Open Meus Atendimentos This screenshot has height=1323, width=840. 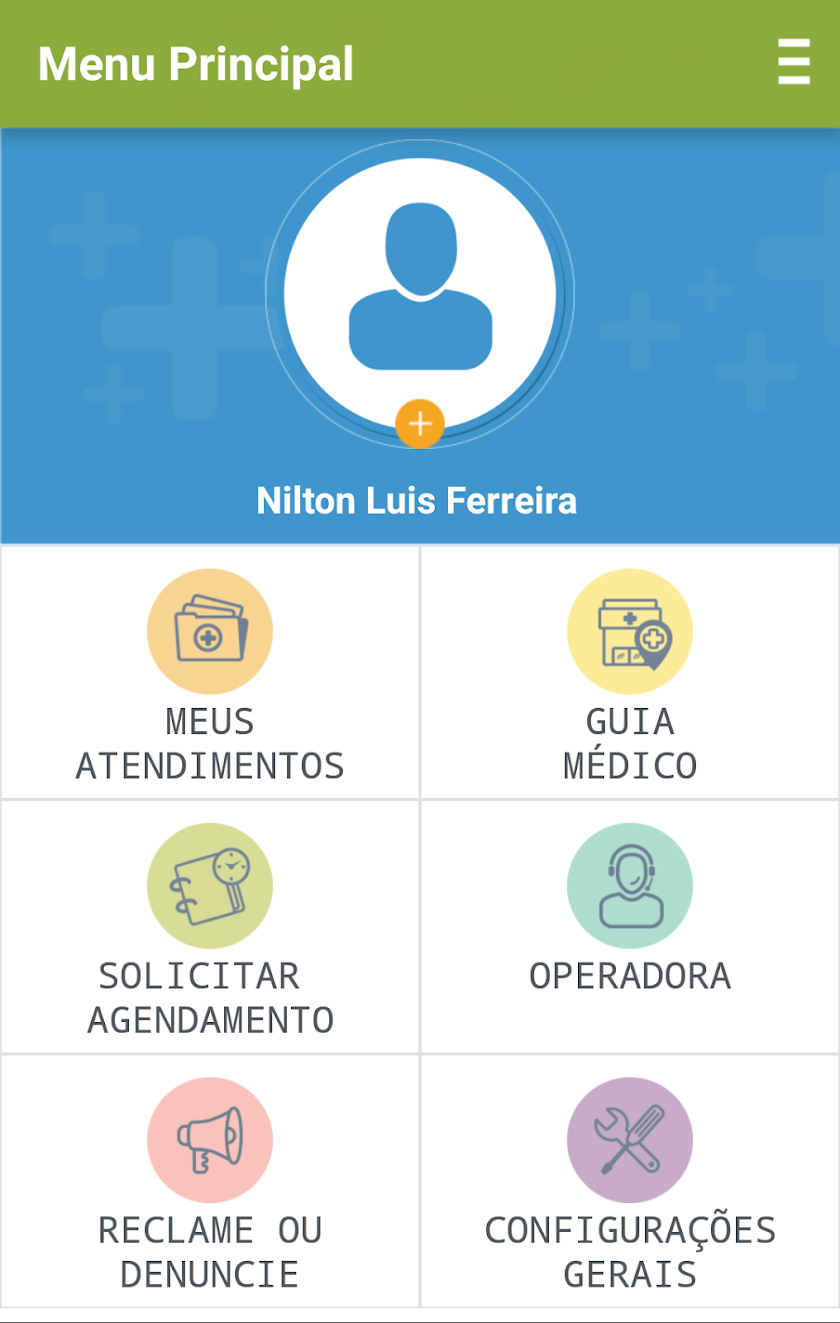[210, 673]
